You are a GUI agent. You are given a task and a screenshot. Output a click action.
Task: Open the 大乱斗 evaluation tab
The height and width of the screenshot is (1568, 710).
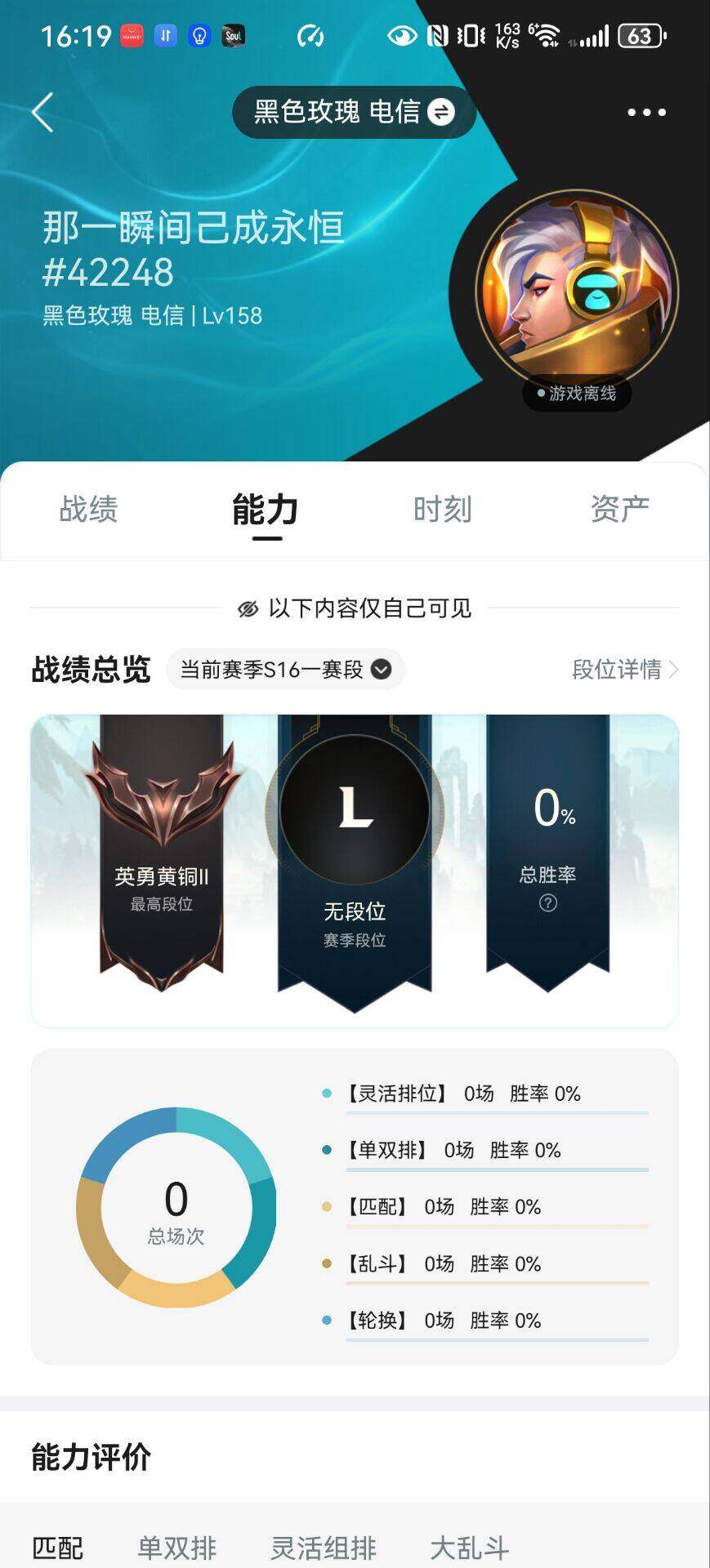470,1547
